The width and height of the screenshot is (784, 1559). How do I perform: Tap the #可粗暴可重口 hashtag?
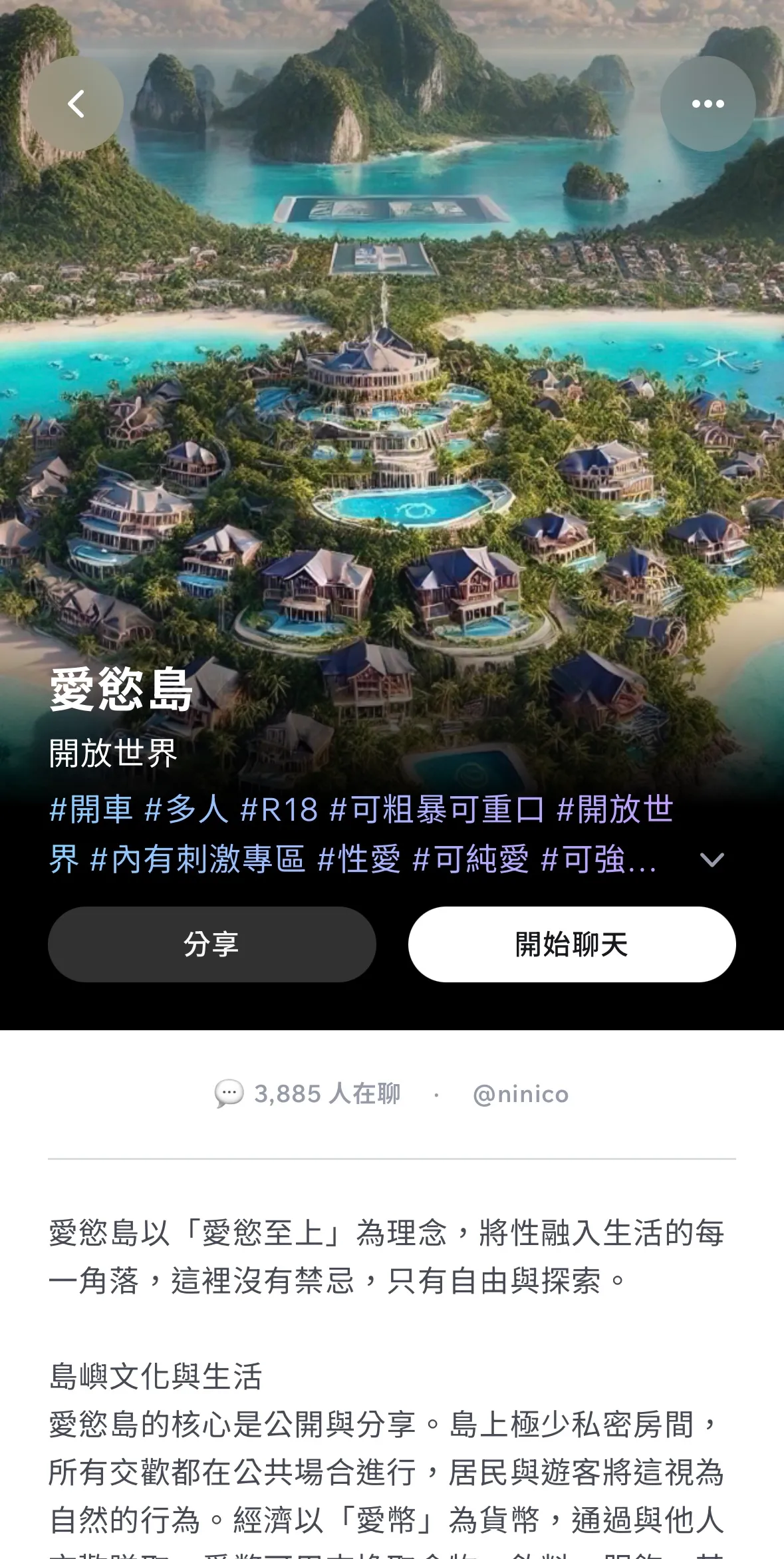437,810
